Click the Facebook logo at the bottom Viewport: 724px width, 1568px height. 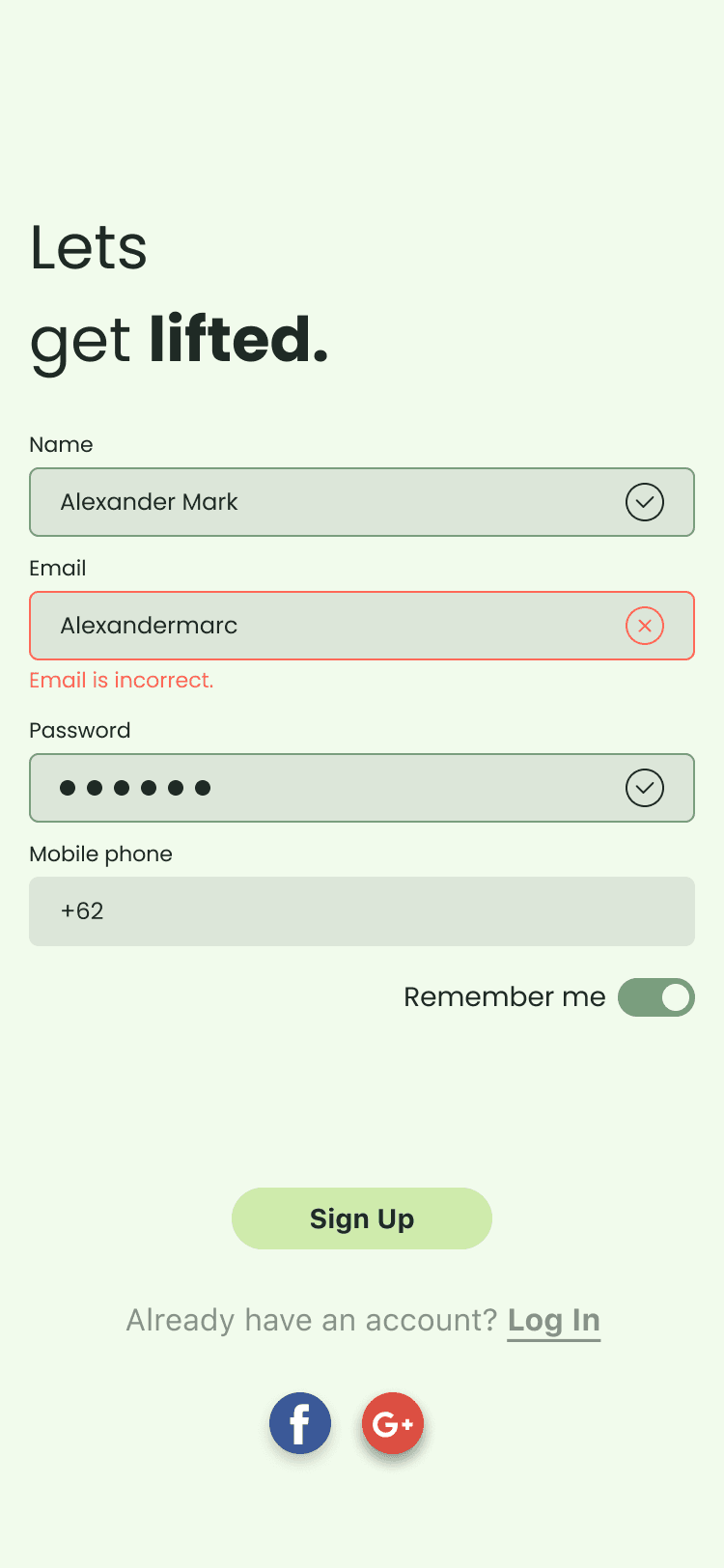pos(300,1423)
